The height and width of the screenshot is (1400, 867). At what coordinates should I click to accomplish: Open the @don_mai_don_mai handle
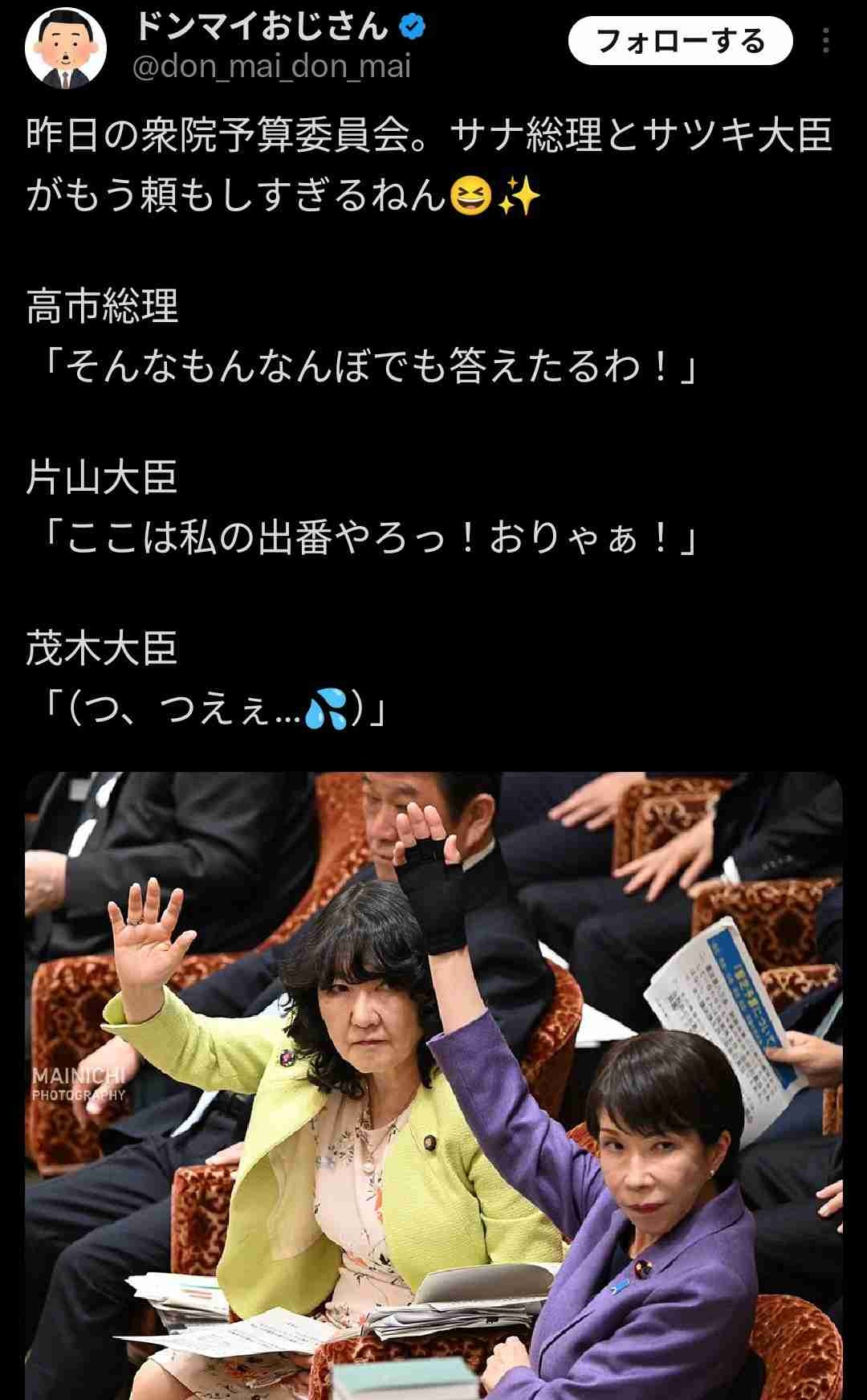coord(271,67)
